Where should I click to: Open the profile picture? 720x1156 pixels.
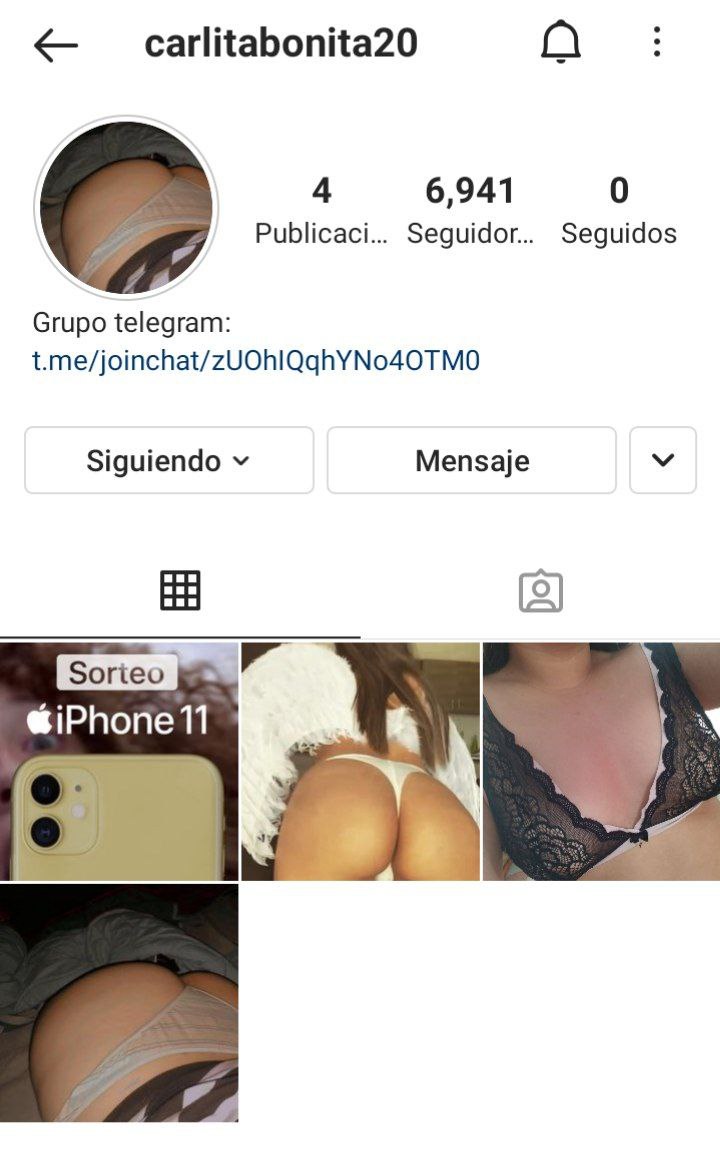126,207
